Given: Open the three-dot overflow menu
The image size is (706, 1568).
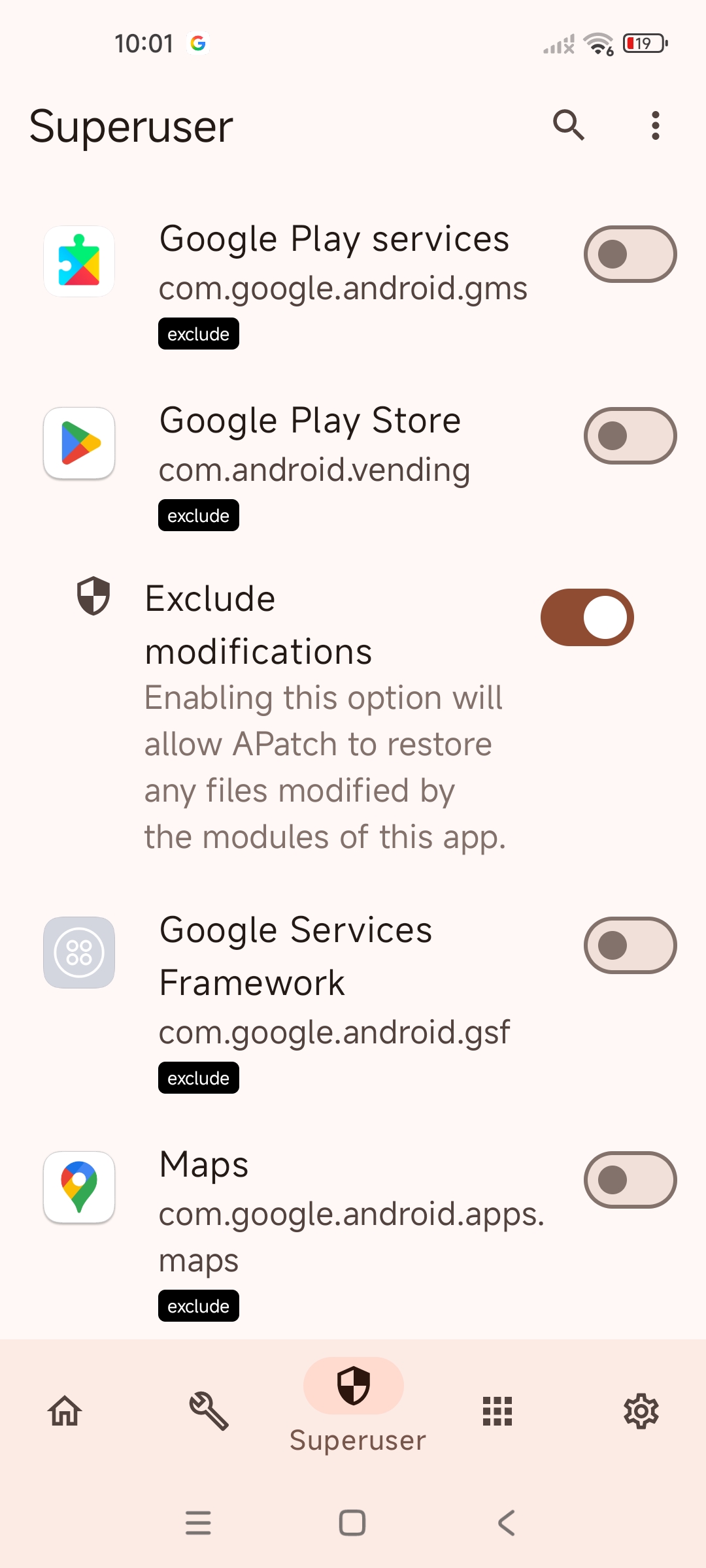Looking at the screenshot, I should click(655, 125).
